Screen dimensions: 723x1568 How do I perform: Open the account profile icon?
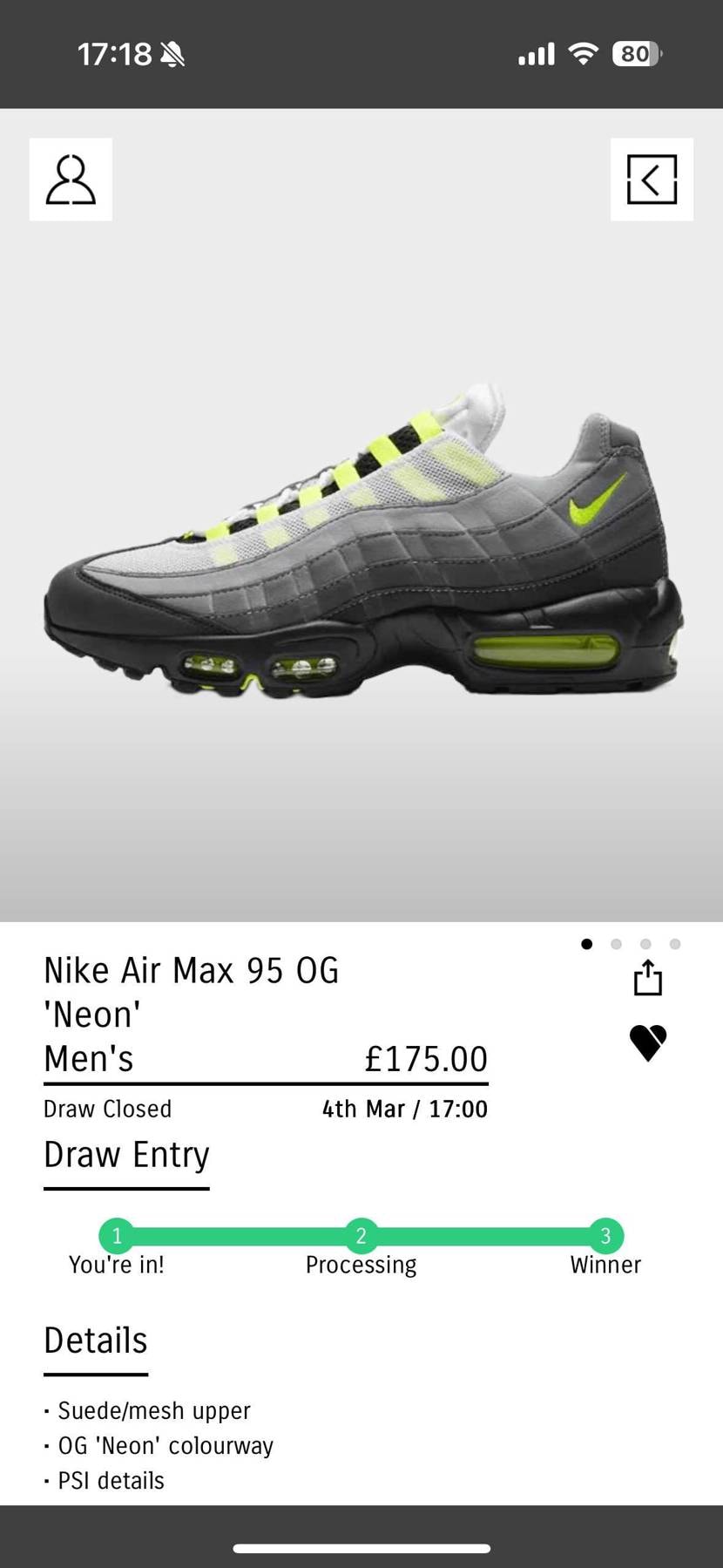point(71,180)
